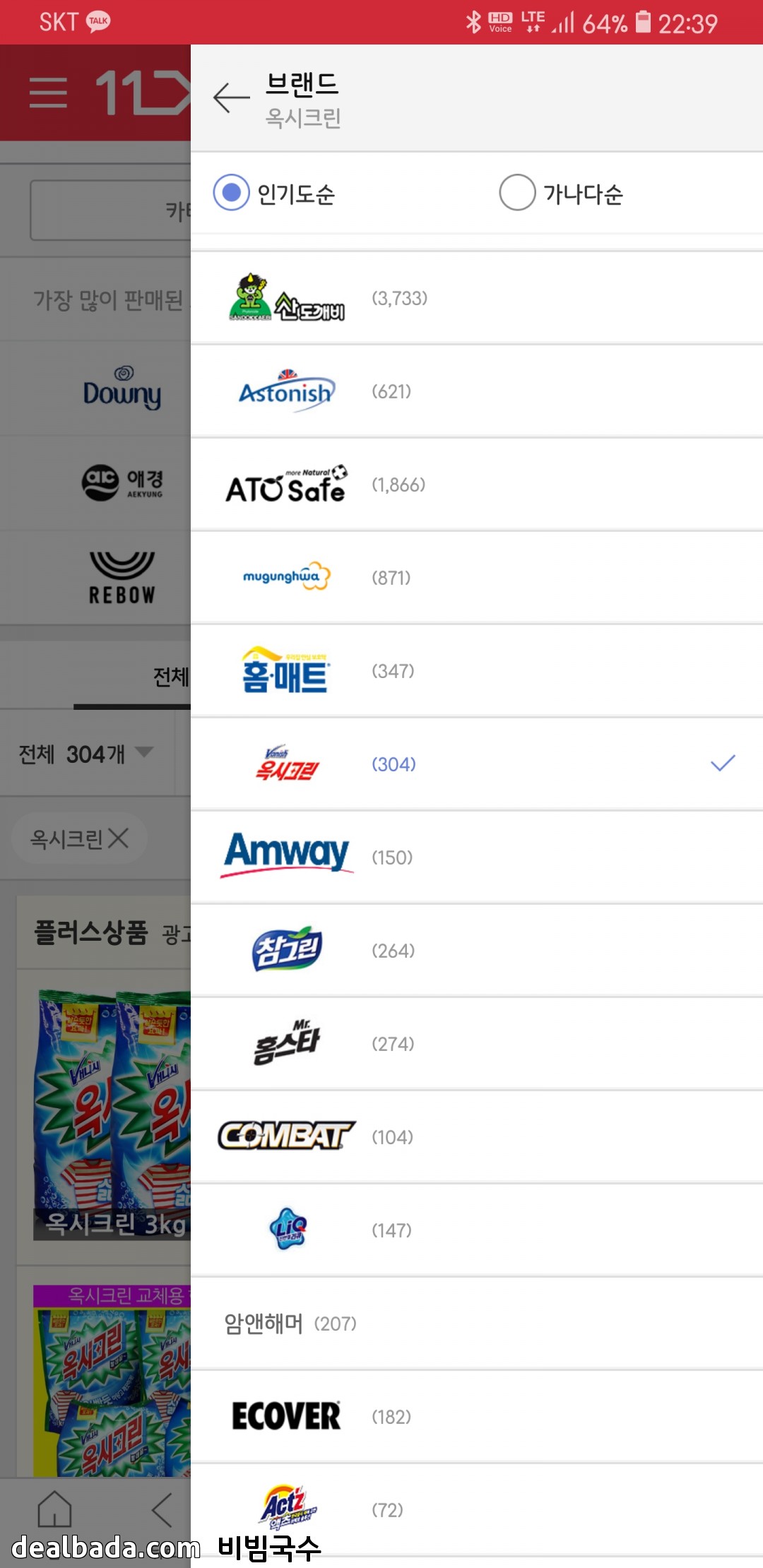Image resolution: width=763 pixels, height=1568 pixels.
Task: Go back from the 브랜드 filter panel
Action: 231,97
